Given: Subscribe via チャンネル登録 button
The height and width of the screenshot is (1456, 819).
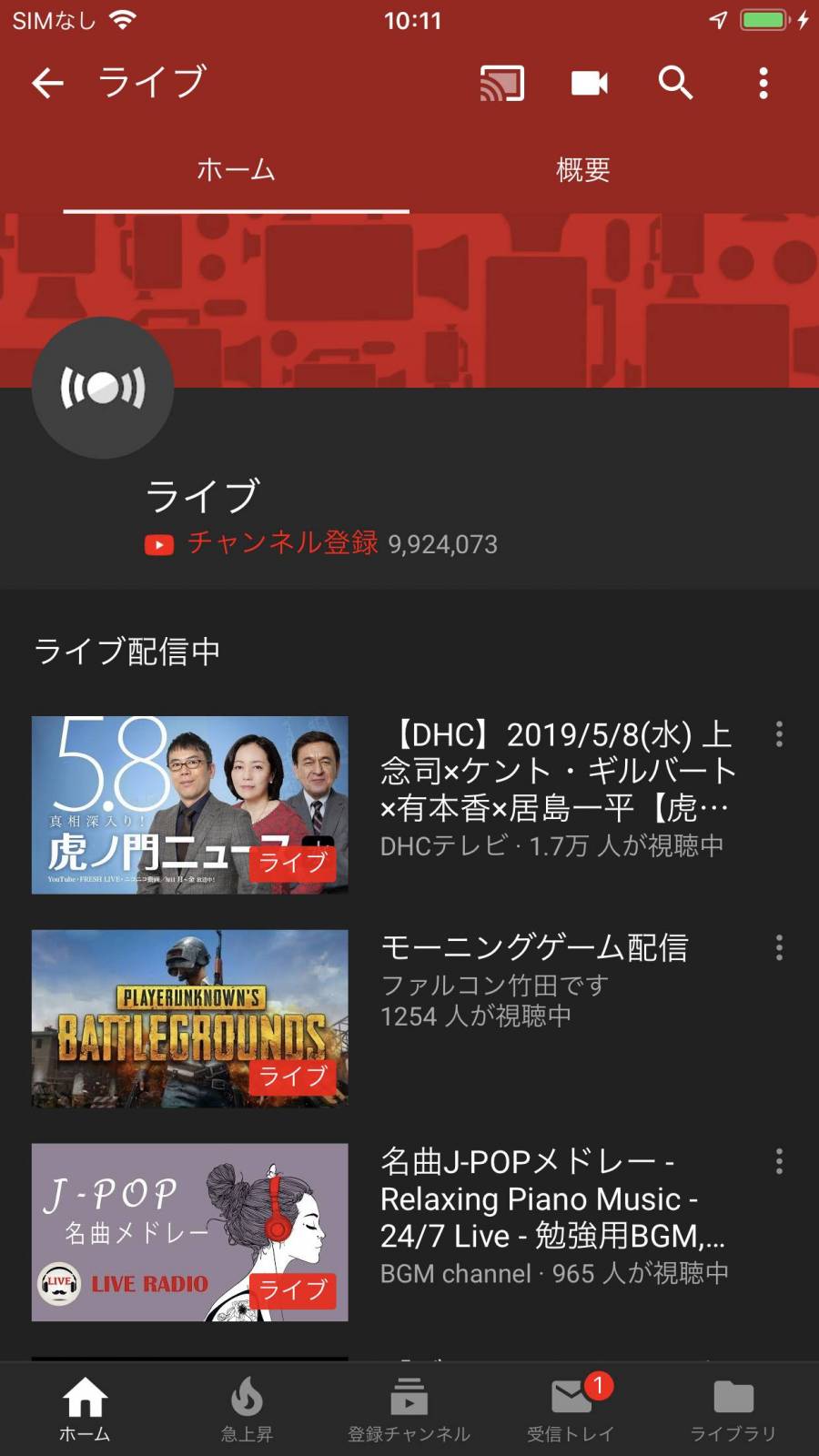Looking at the screenshot, I should pyautogui.click(x=261, y=543).
